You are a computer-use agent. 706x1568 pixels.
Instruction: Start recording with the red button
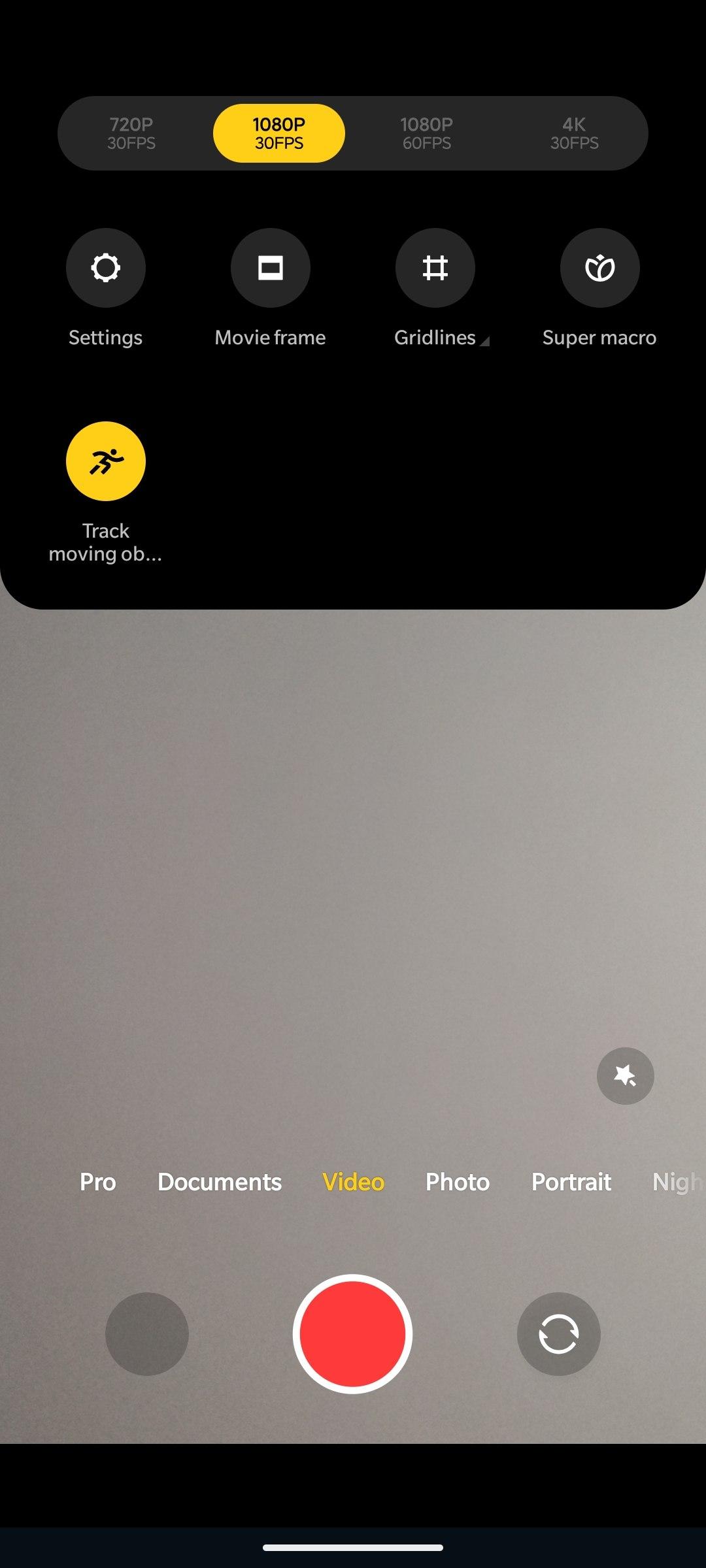coord(352,1333)
